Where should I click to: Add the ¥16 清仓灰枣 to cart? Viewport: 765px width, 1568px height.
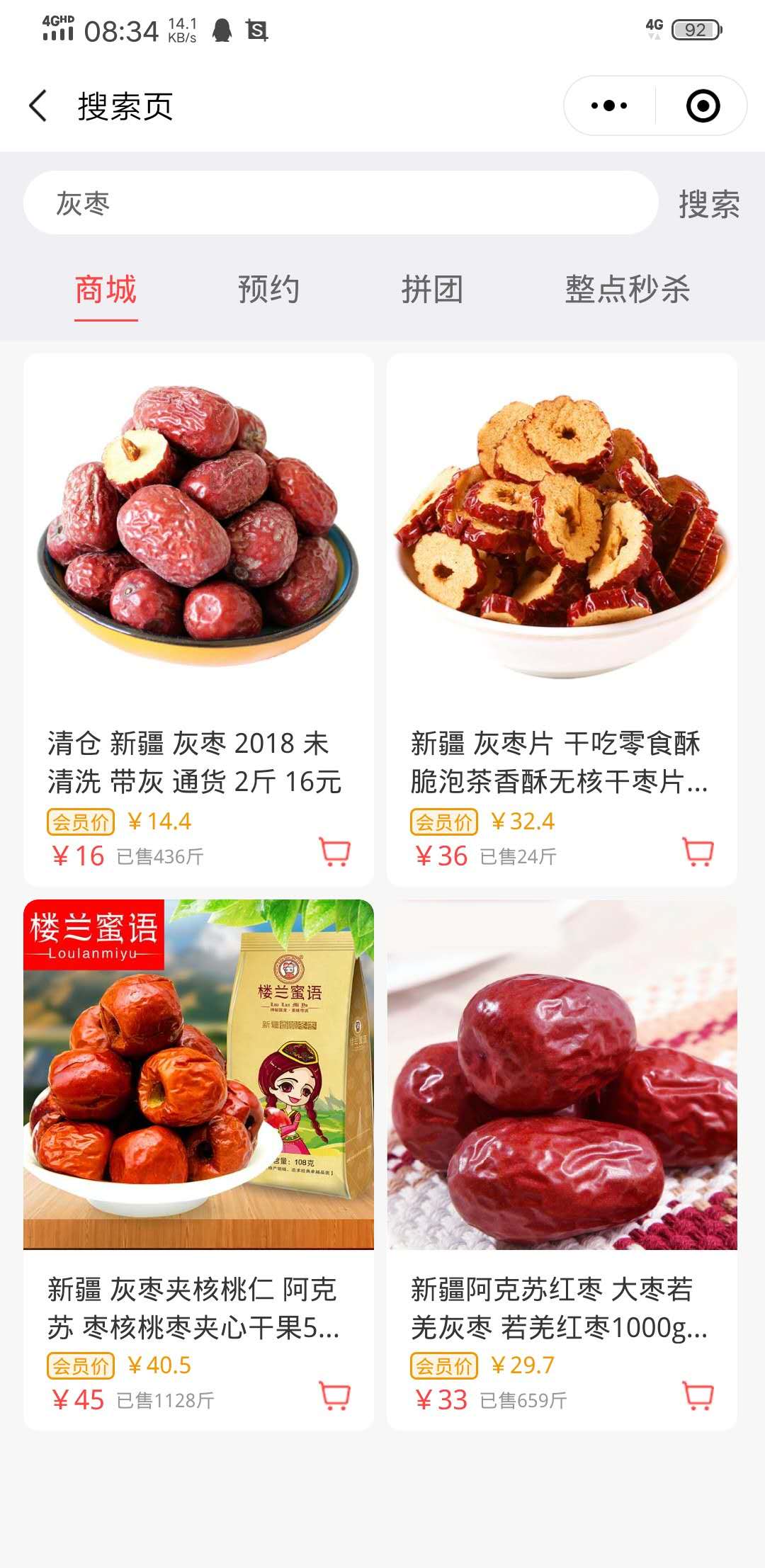pos(335,851)
